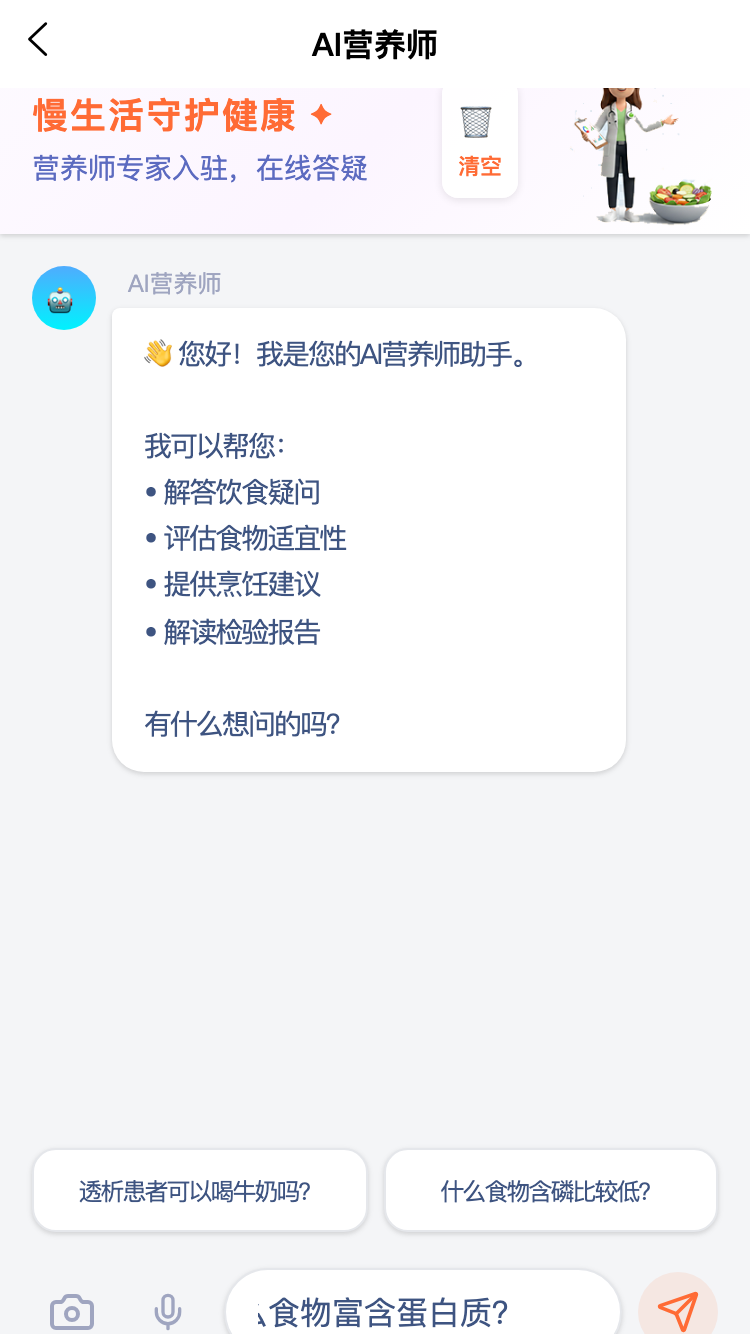The image size is (750, 1334).
Task: Focus the message input field
Action: [x=422, y=1310]
